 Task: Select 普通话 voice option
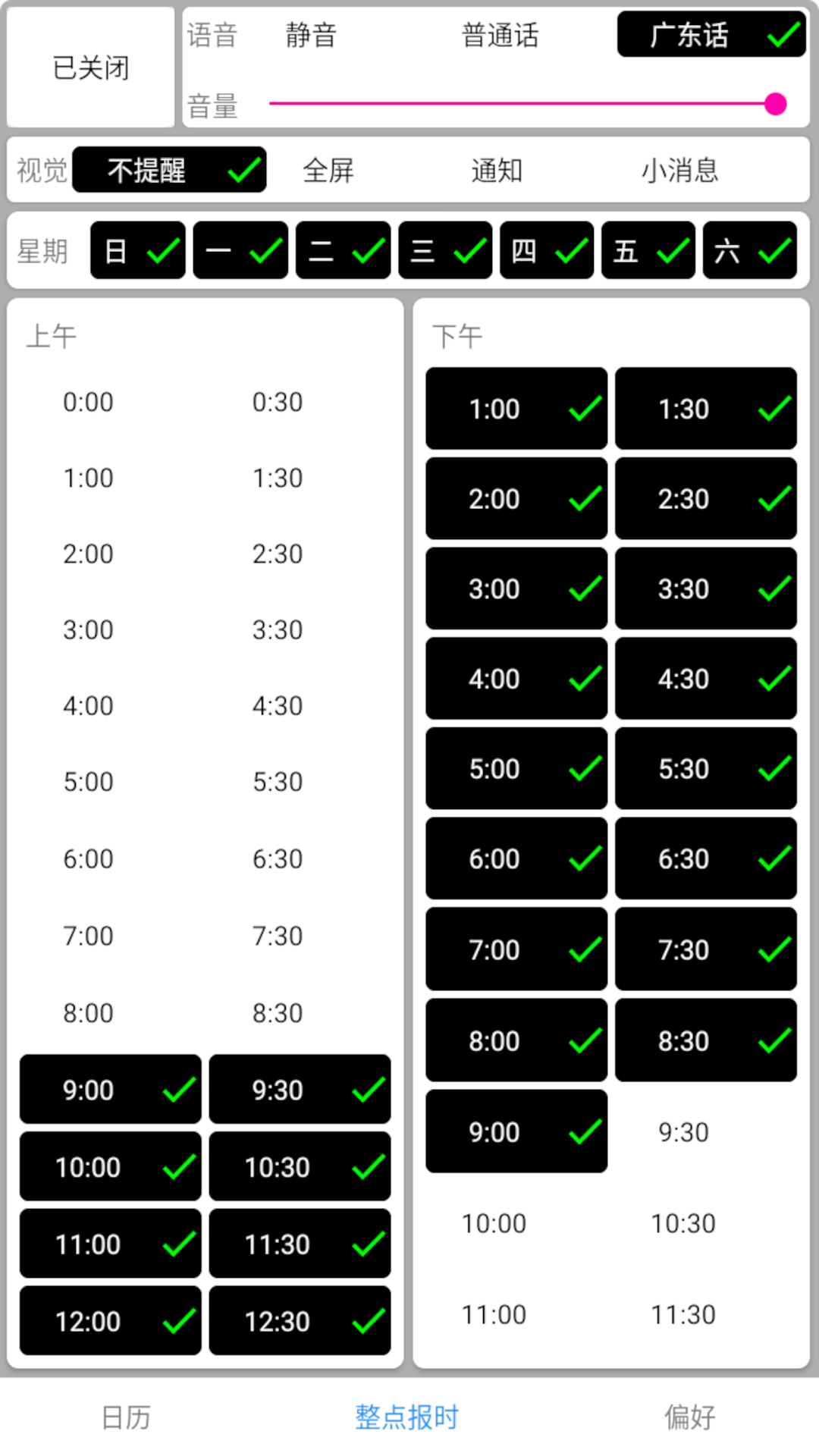point(500,35)
